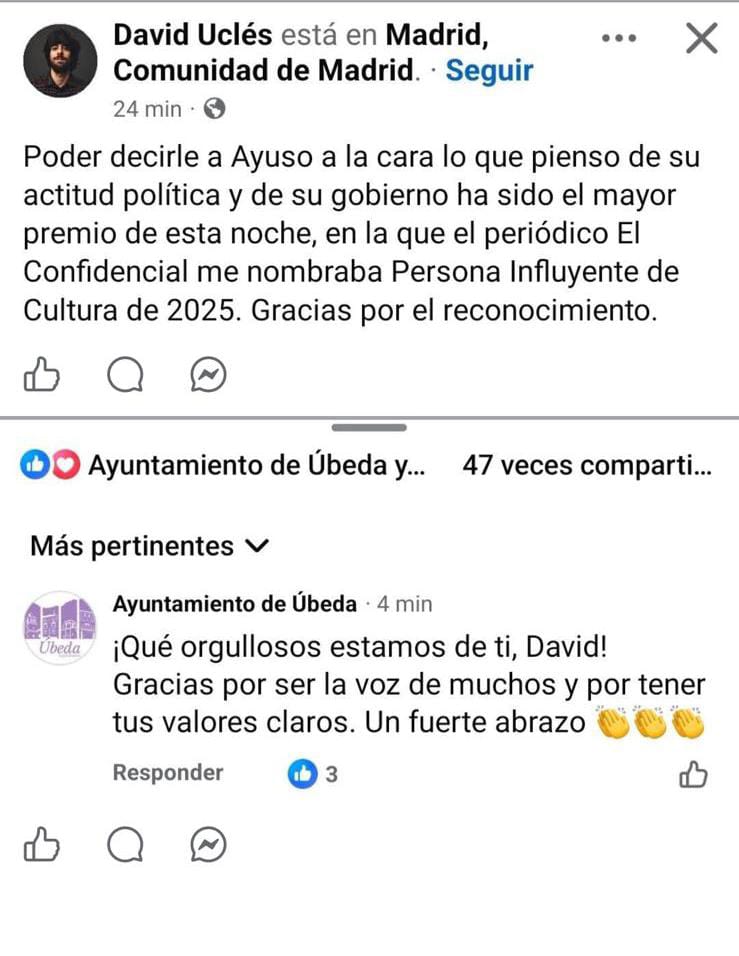Tap the comment bubble directly beneath David's post text
The width and height of the screenshot is (739, 956).
click(x=125, y=375)
